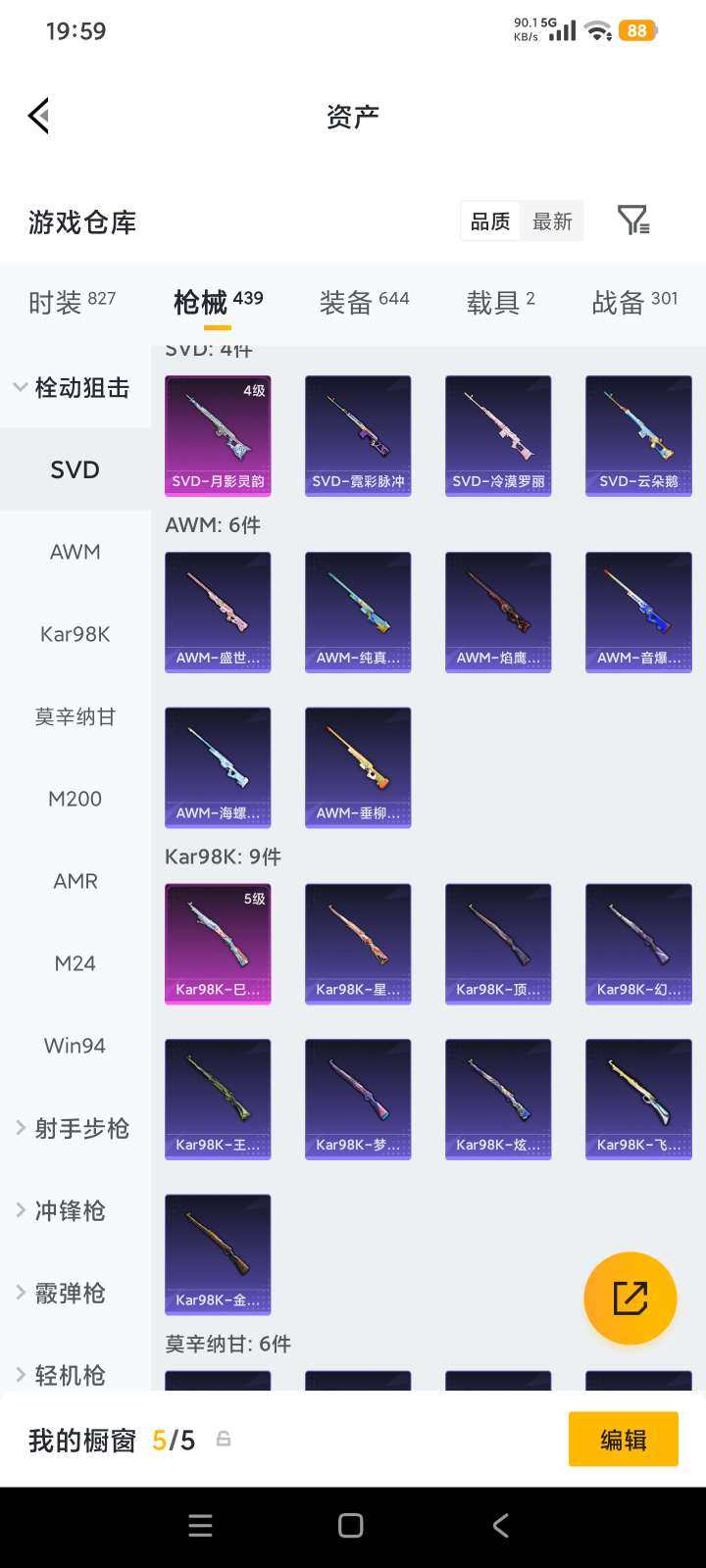Open the level 5 Kar98K skin card

point(218,943)
